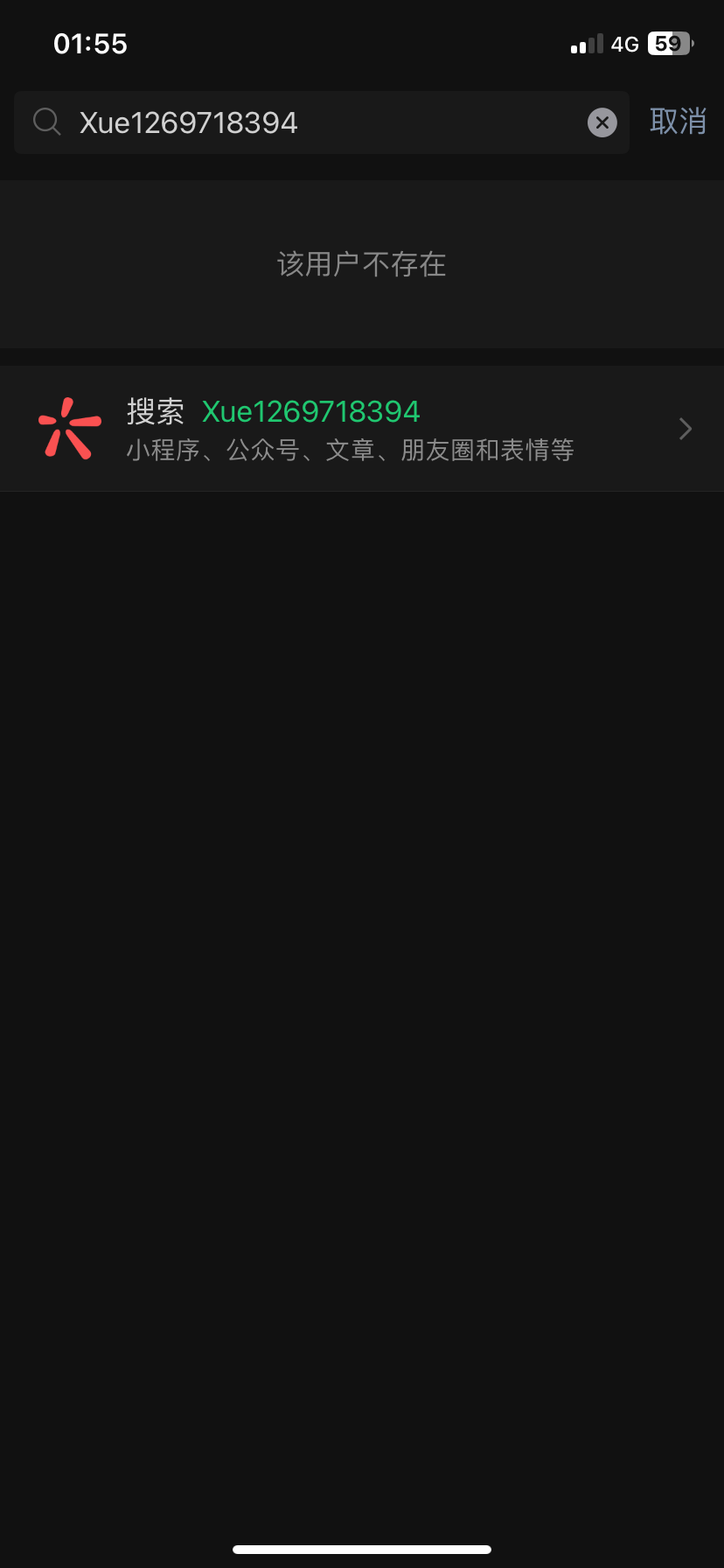Clear the search text with the X
Screen dimensions: 724x1568
(602, 122)
